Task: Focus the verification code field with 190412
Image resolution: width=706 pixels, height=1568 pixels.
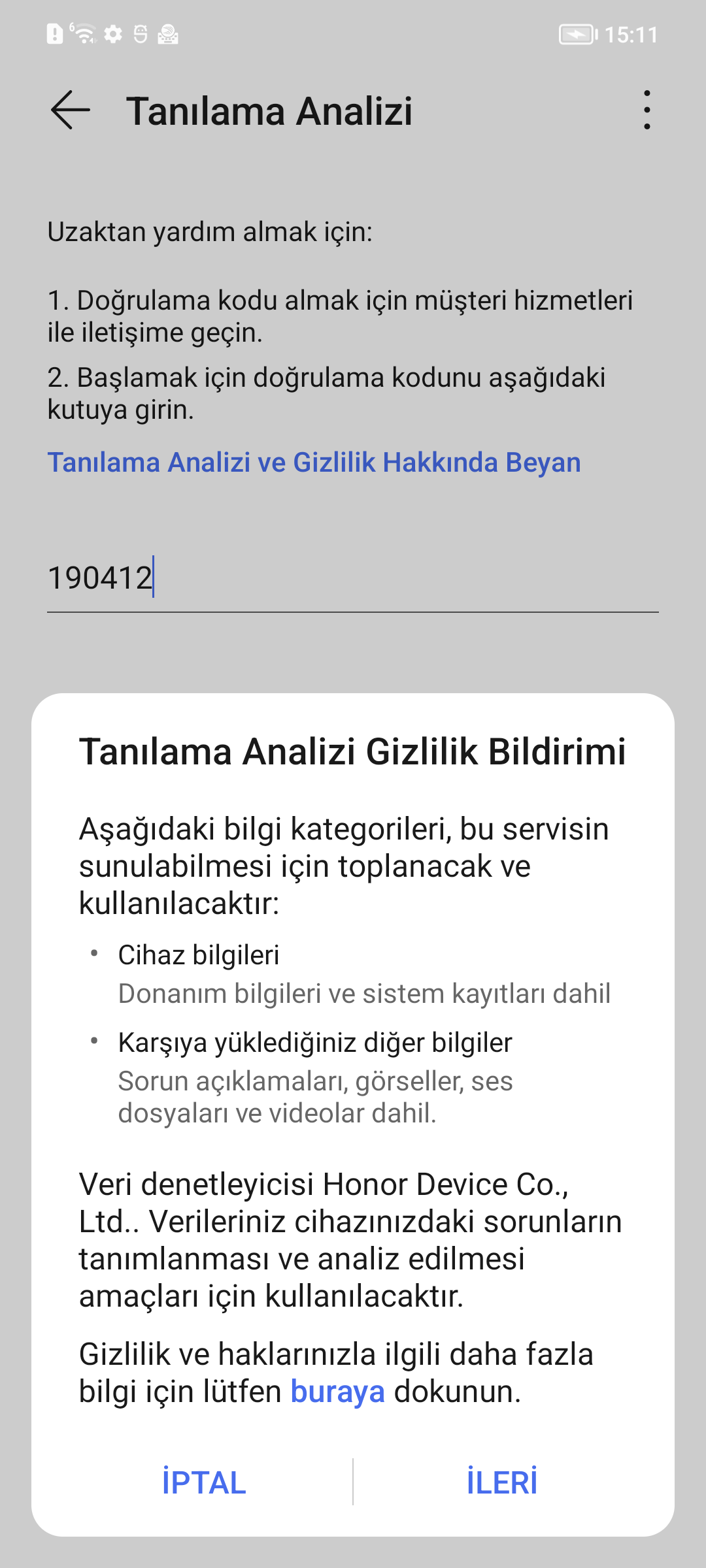Action: 353,578
